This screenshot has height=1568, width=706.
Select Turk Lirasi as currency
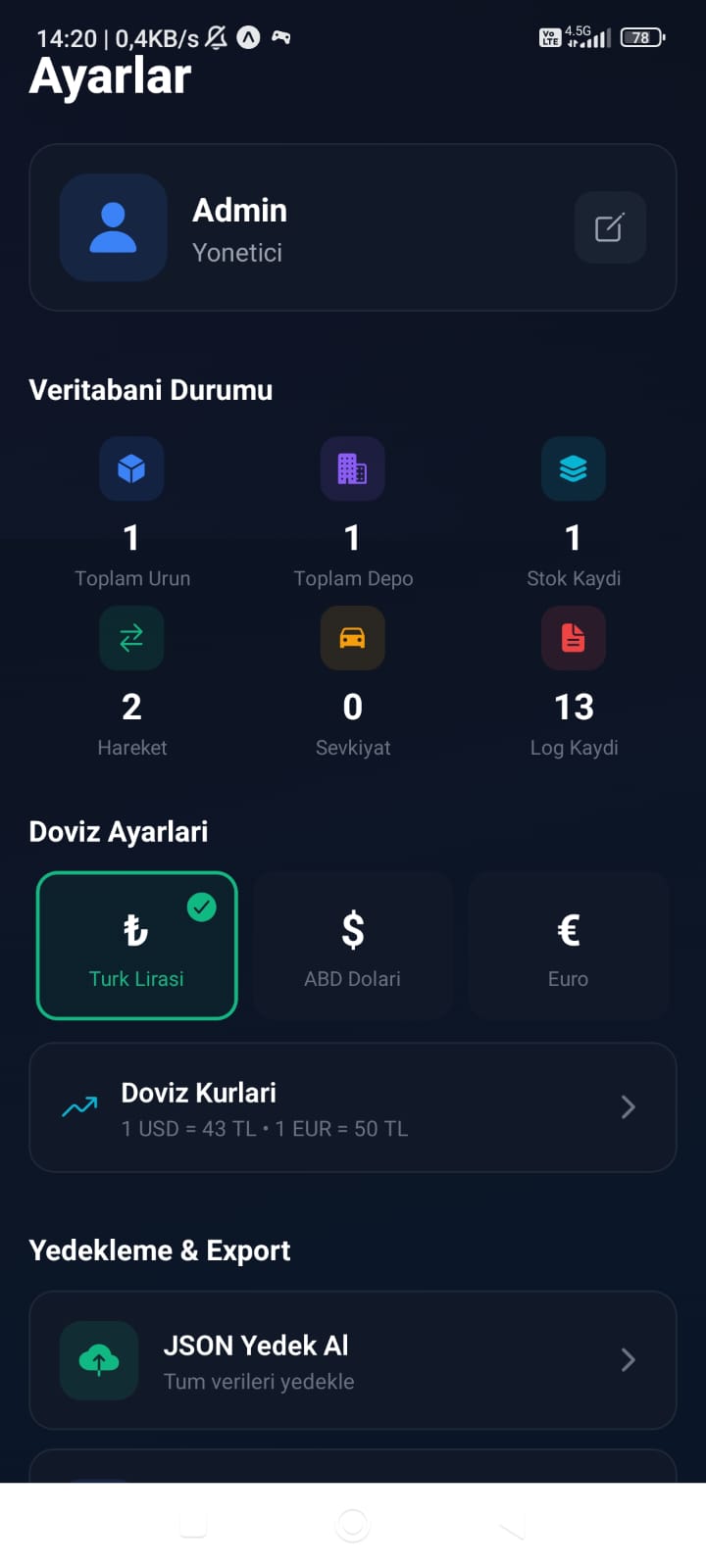point(136,945)
